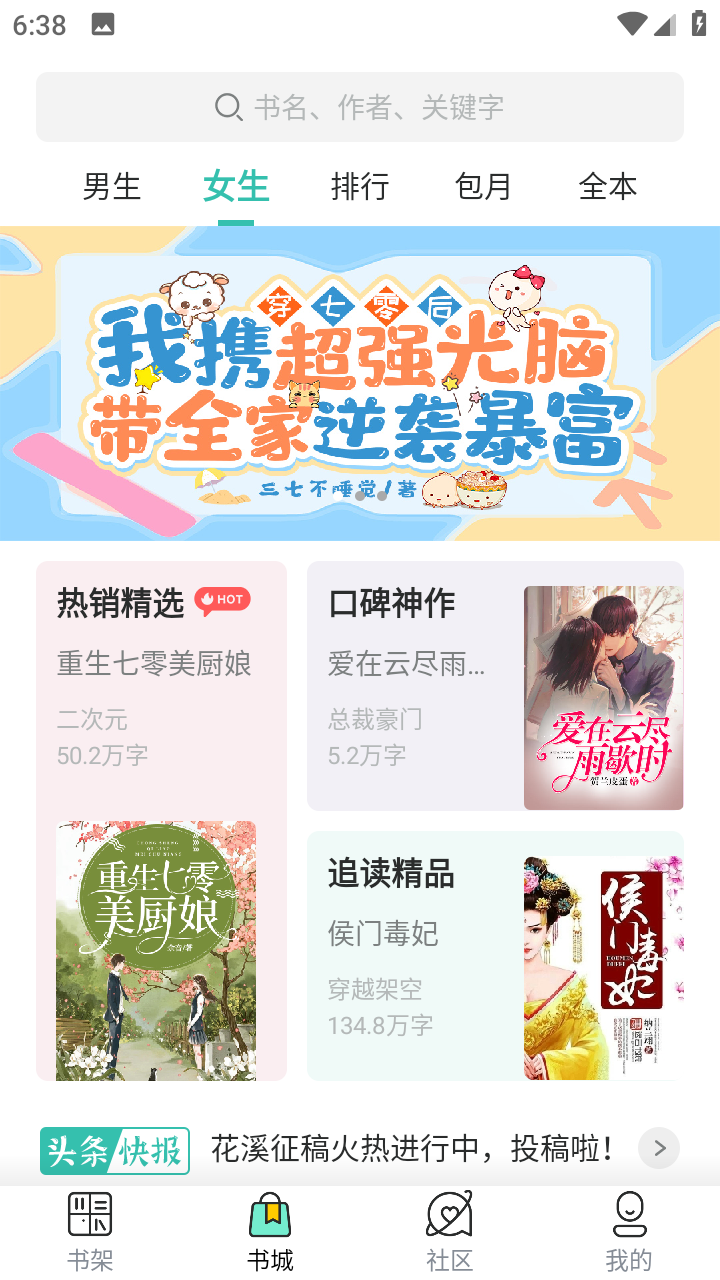The width and height of the screenshot is (720, 1280).
Task: Open the 我携超强光脑 promotional banner
Action: [360, 384]
